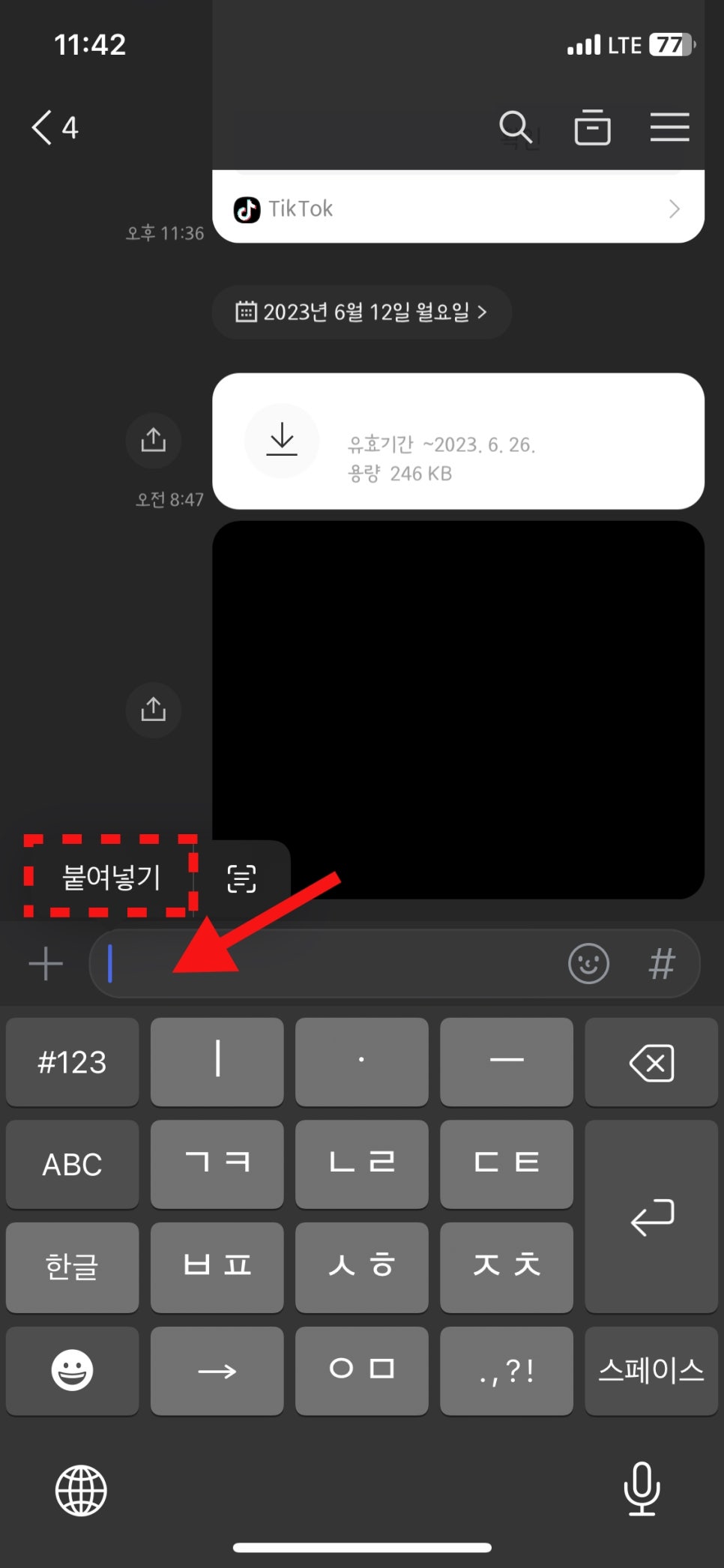Tap the hashtag search icon
Screen dimensions: 724x1568
(x=662, y=964)
